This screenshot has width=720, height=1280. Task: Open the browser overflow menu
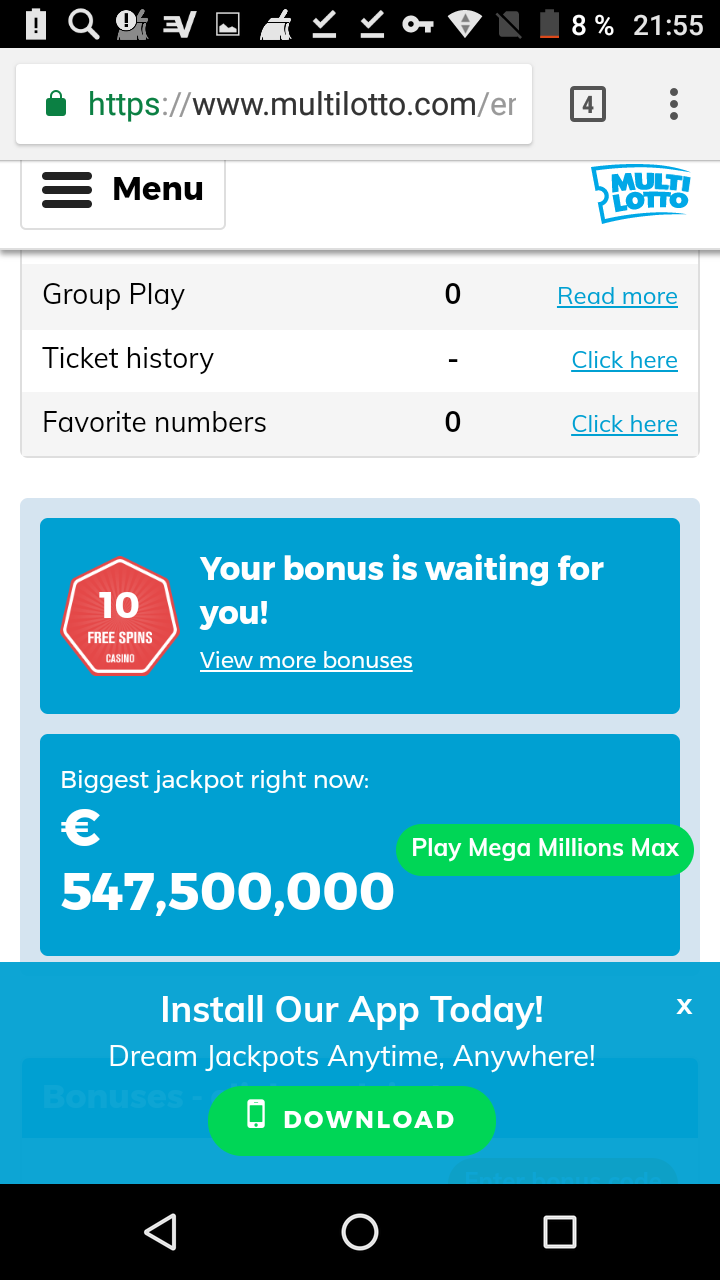click(673, 104)
